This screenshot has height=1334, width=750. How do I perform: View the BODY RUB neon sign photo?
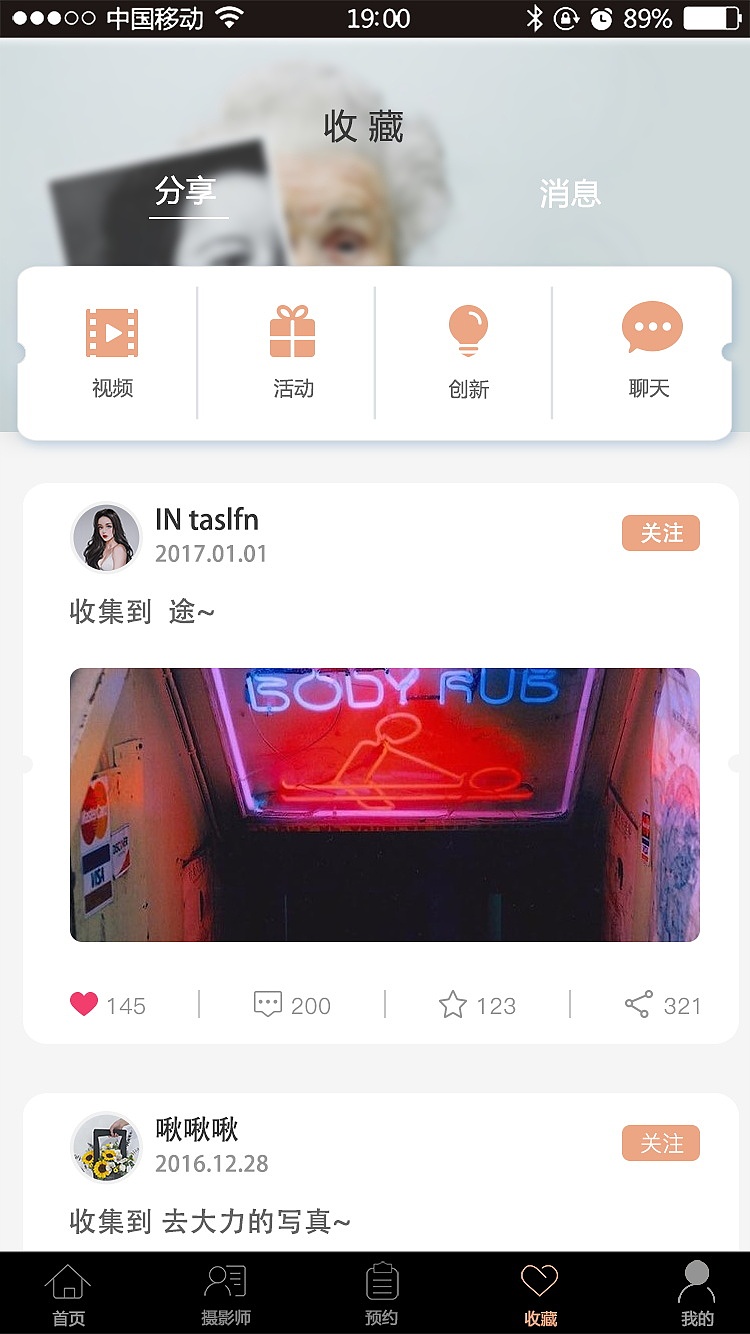[384, 804]
